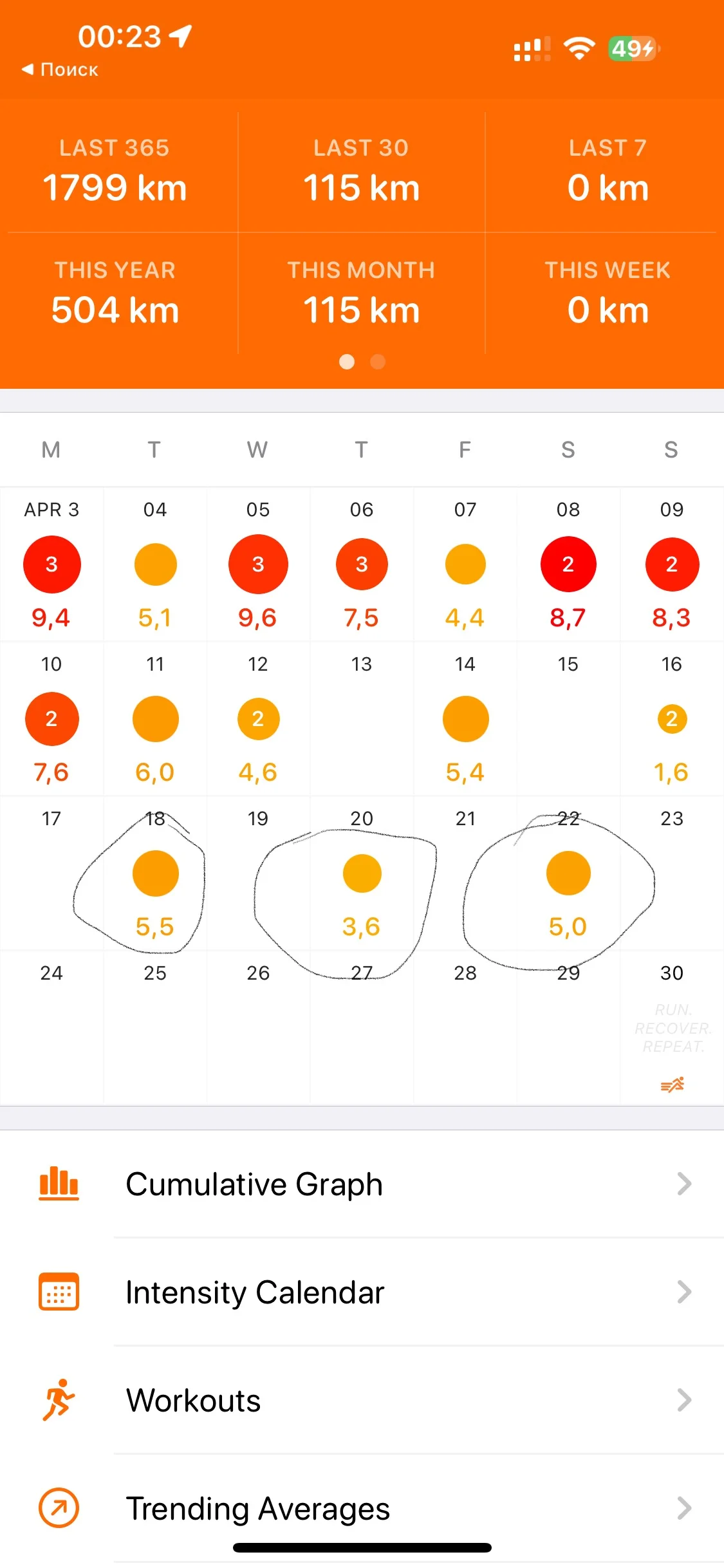Viewport: 724px width, 1568px height.
Task: Open the Intensity Calendar row
Action: click(x=362, y=1293)
